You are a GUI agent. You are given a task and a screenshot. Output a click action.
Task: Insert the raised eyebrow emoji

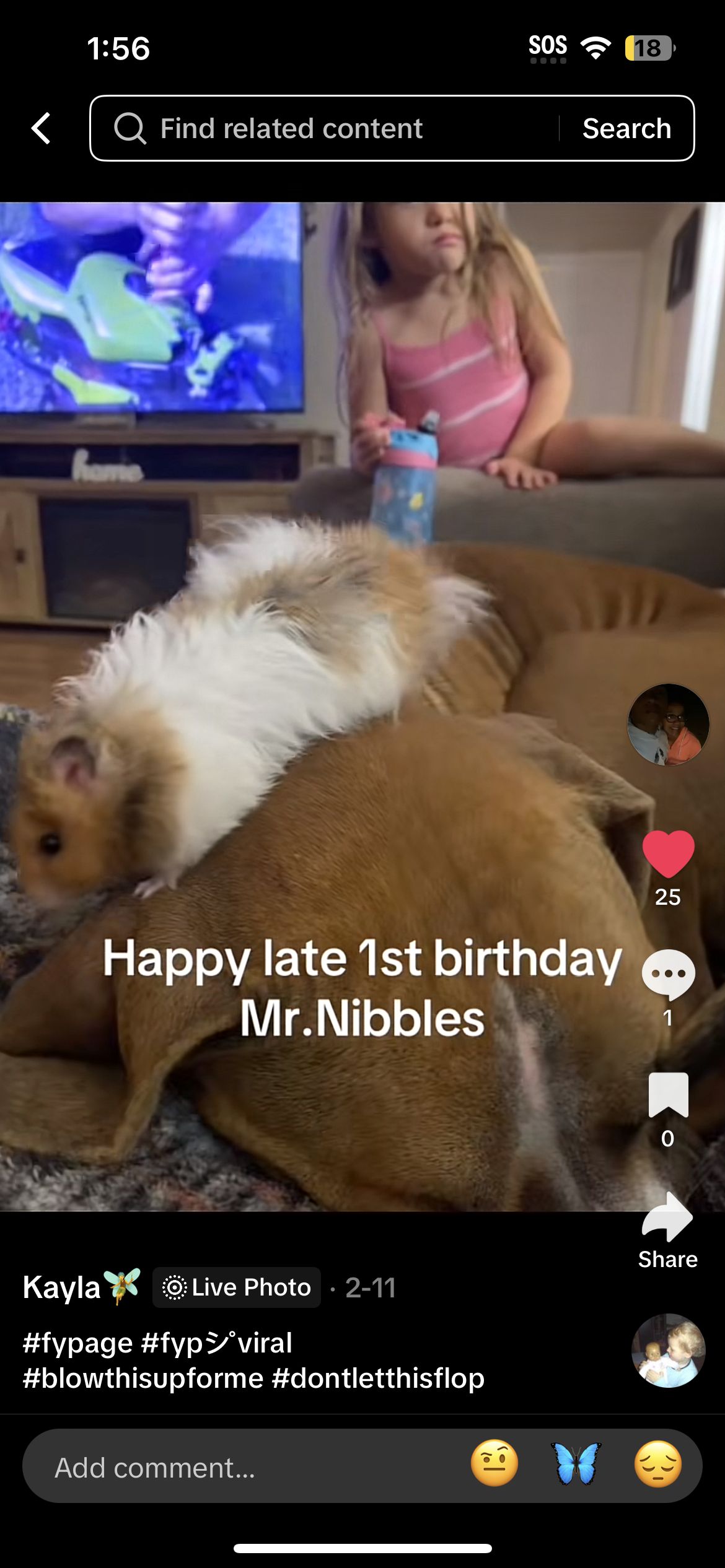(494, 1464)
